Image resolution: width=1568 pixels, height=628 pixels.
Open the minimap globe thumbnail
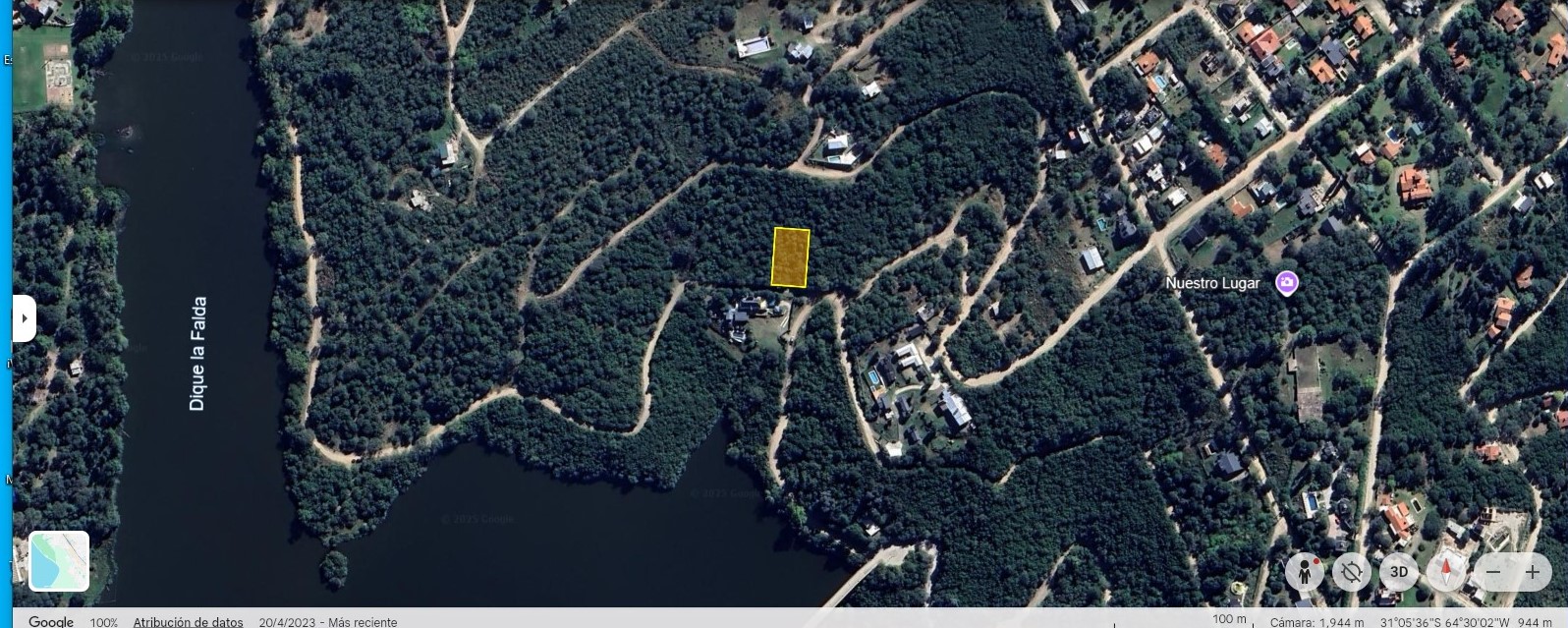pyautogui.click(x=59, y=561)
